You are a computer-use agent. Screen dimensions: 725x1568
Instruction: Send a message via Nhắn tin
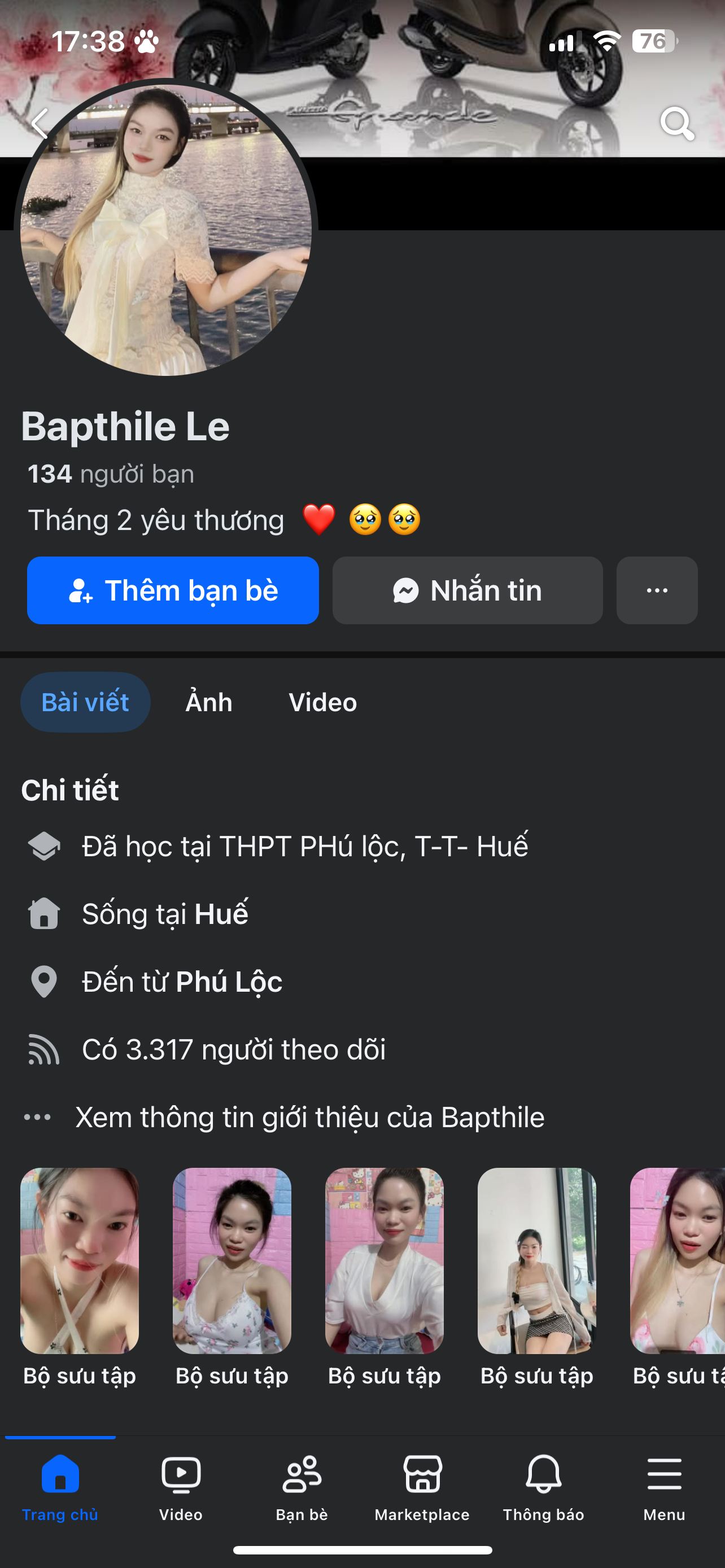coord(467,590)
